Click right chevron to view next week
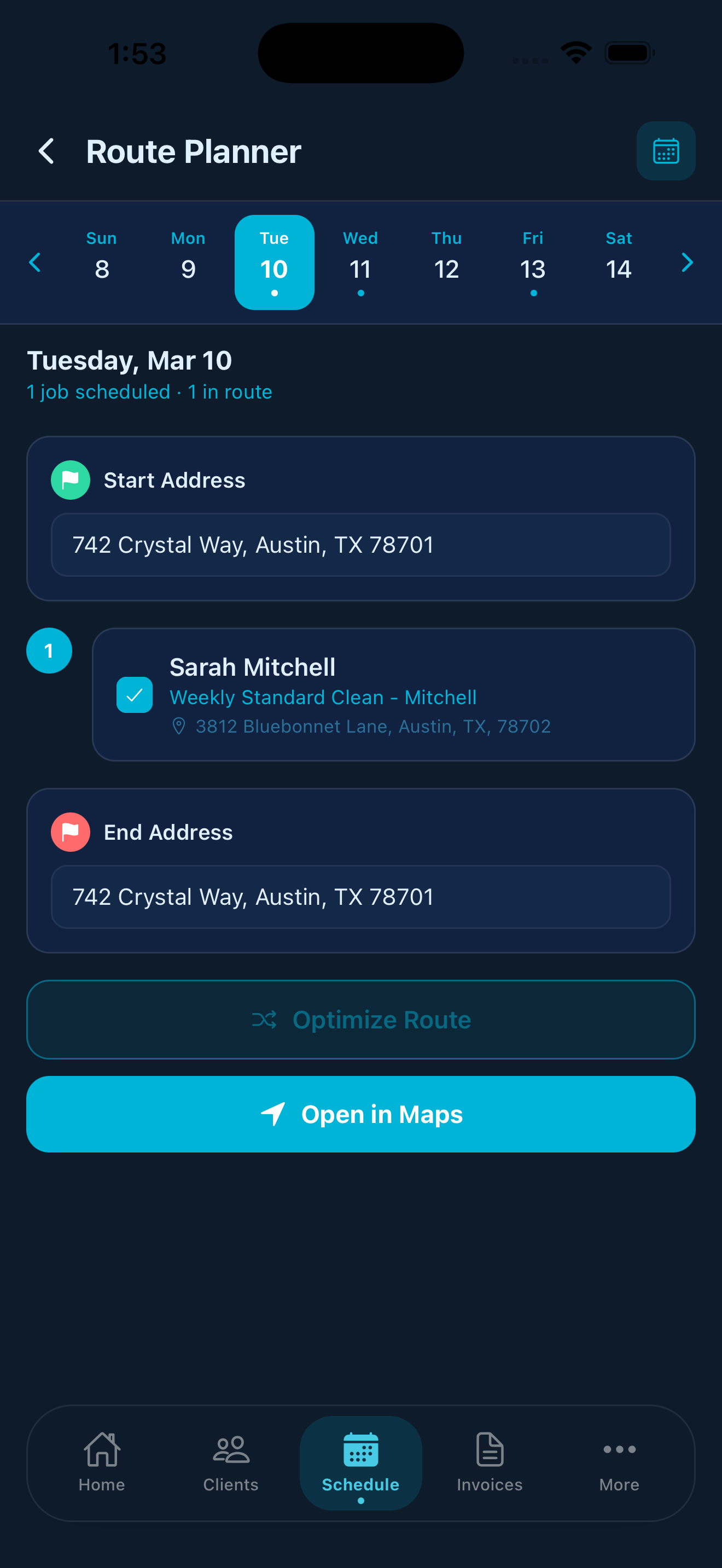This screenshot has height=1568, width=722. 688,262
